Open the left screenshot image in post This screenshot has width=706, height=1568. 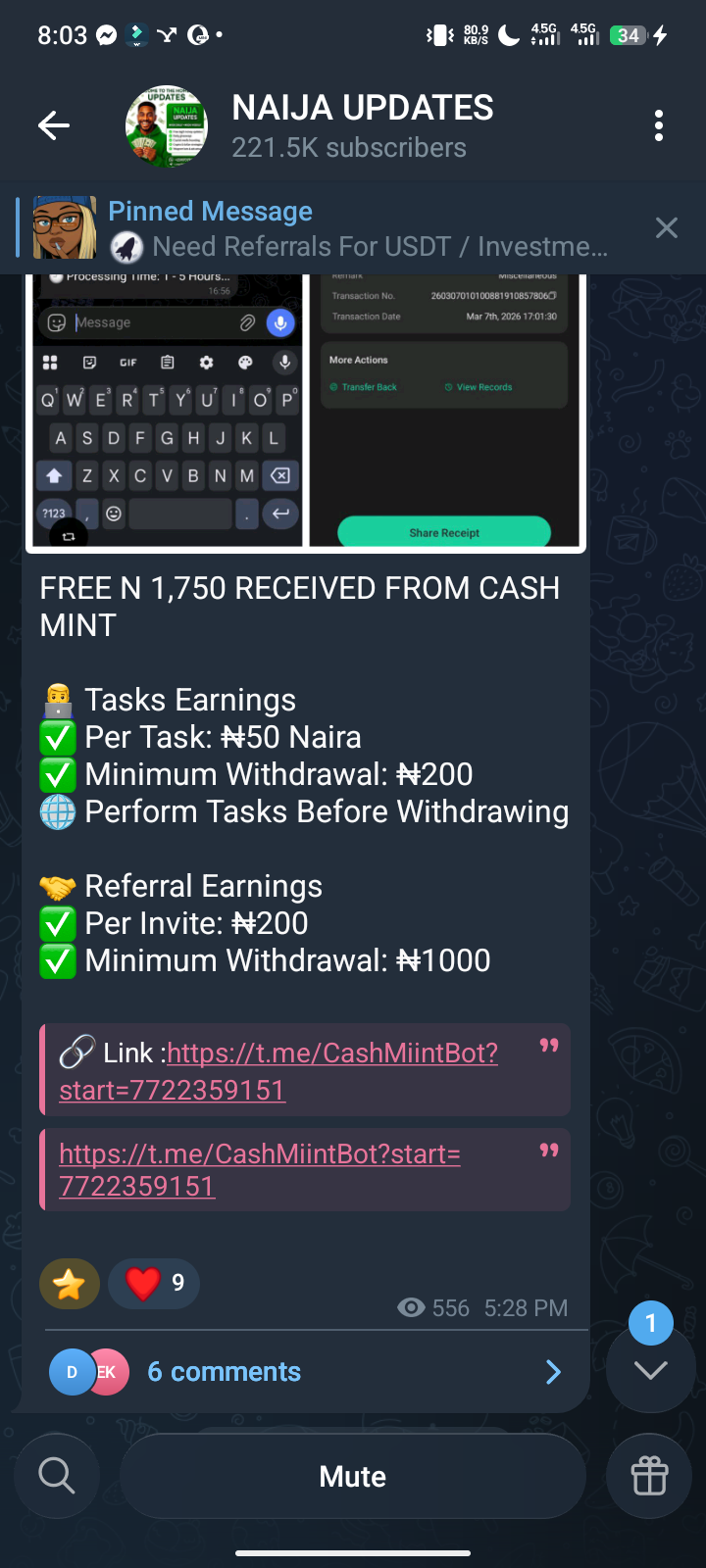point(168,412)
